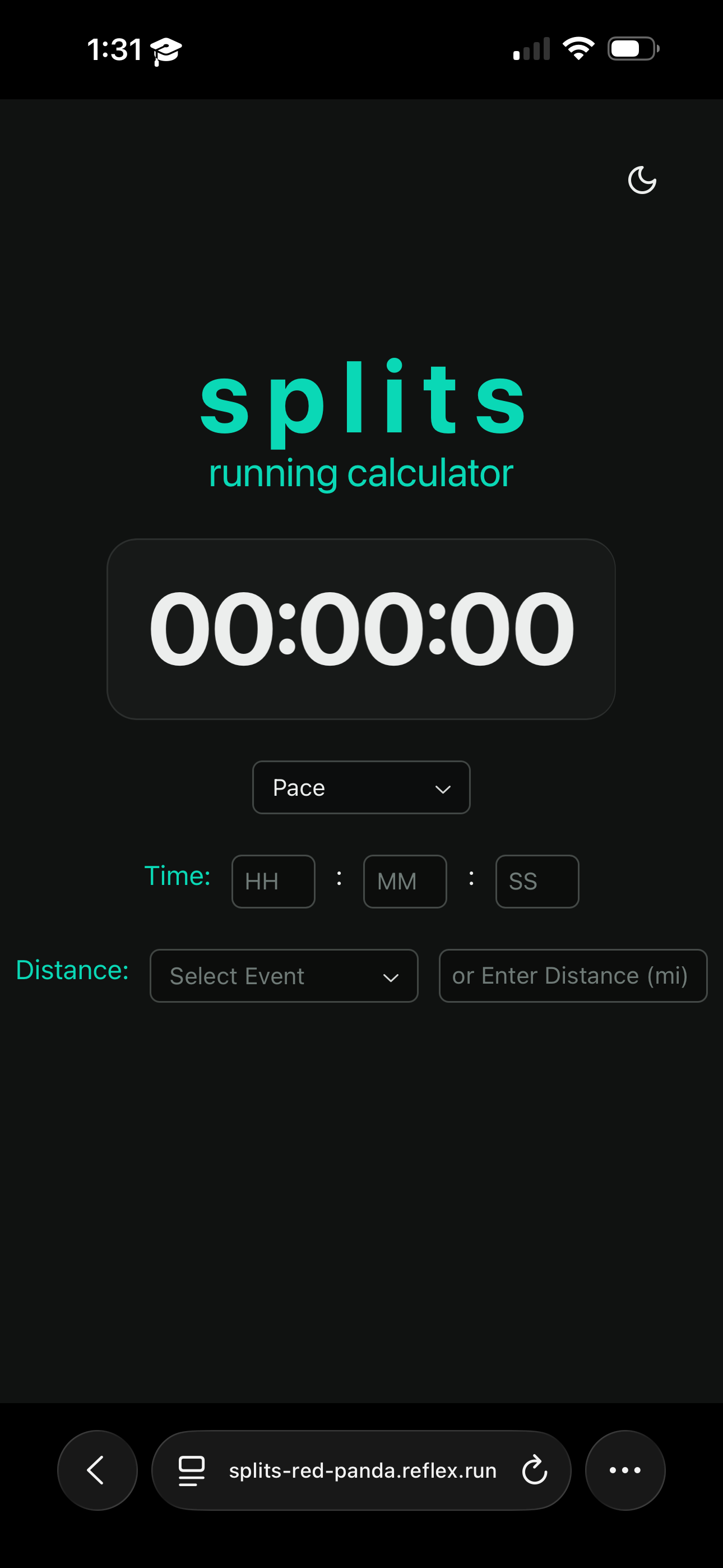Open the Select Event dropdown
This screenshot has width=723, height=1568.
[x=284, y=976]
